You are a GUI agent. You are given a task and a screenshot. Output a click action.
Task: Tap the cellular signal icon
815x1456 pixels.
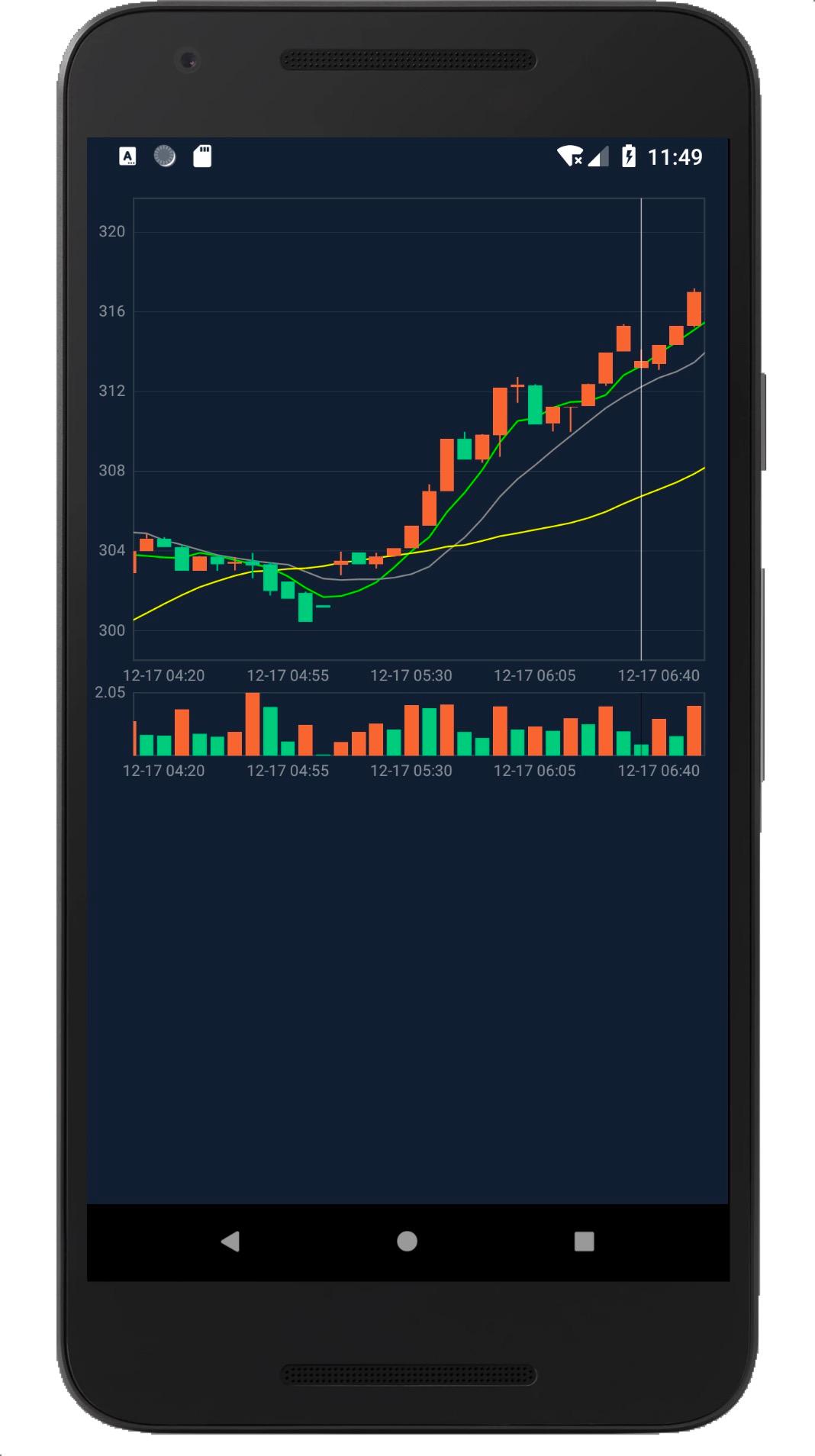(x=600, y=156)
